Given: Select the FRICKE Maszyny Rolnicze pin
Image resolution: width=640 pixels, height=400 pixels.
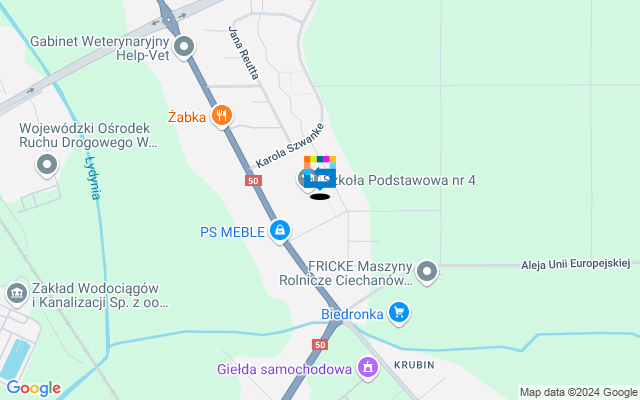Looking at the screenshot, I should tap(428, 271).
